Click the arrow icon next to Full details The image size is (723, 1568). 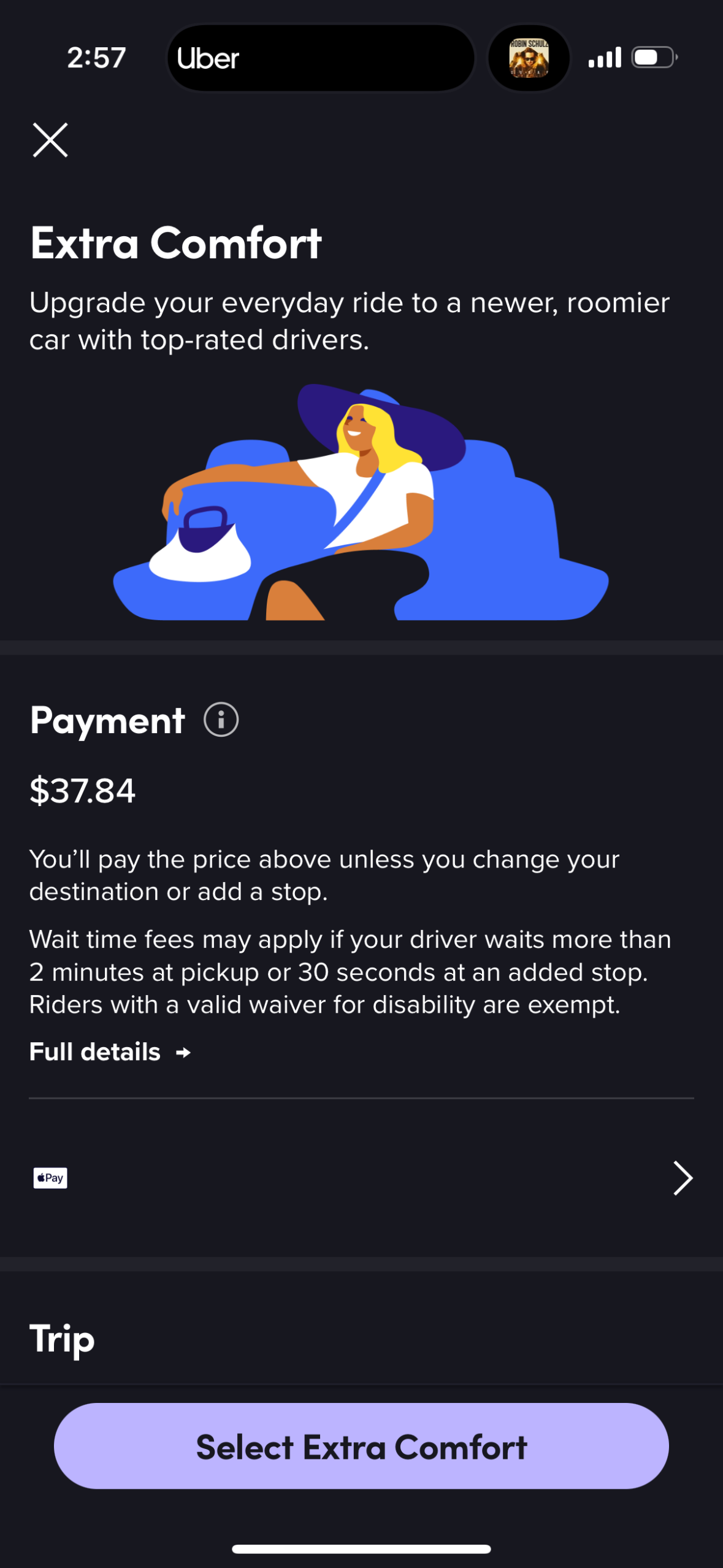point(182,1051)
